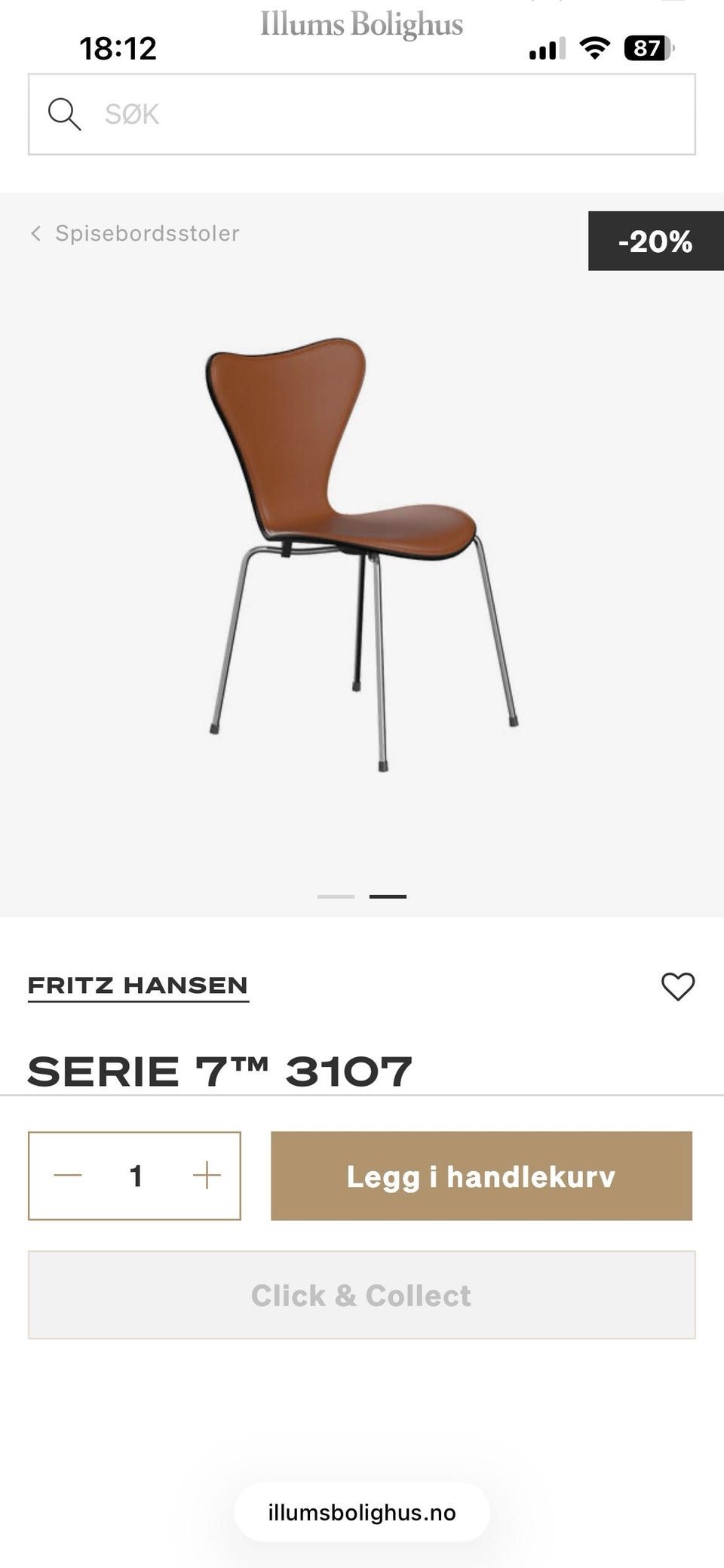Increase quantity with plus button
The height and width of the screenshot is (1568, 724).
(206, 1175)
